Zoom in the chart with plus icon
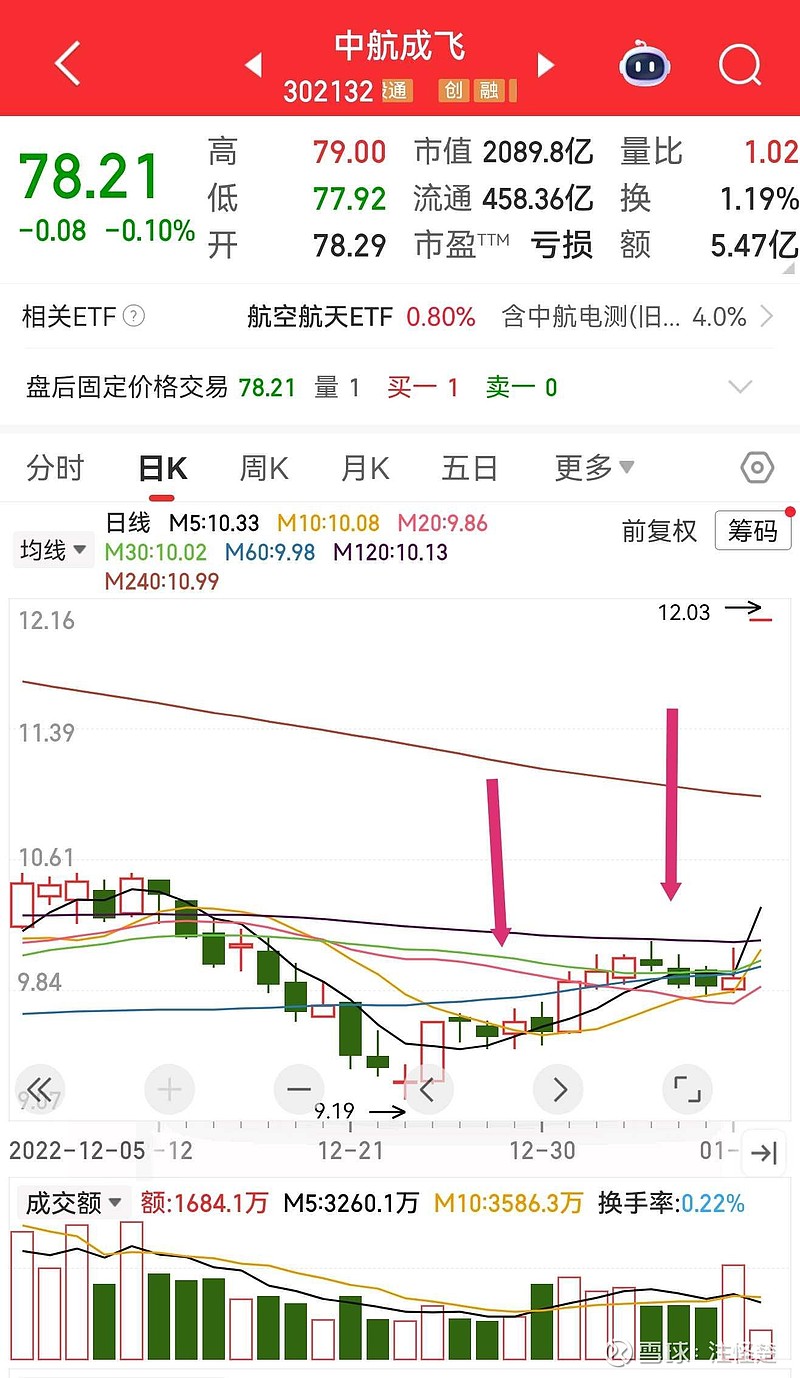This screenshot has width=800, height=1378. [169, 1089]
